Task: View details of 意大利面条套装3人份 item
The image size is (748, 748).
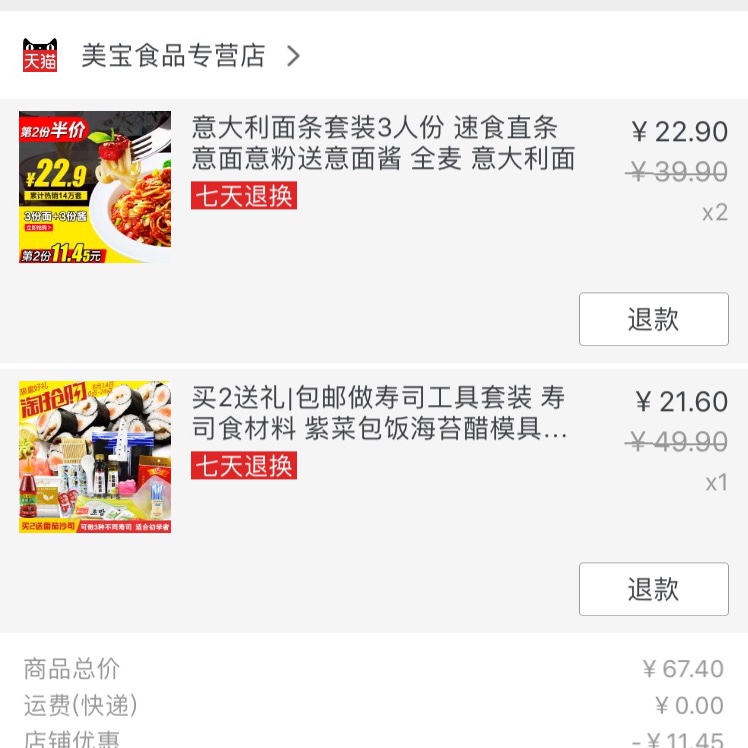Action: pos(383,143)
